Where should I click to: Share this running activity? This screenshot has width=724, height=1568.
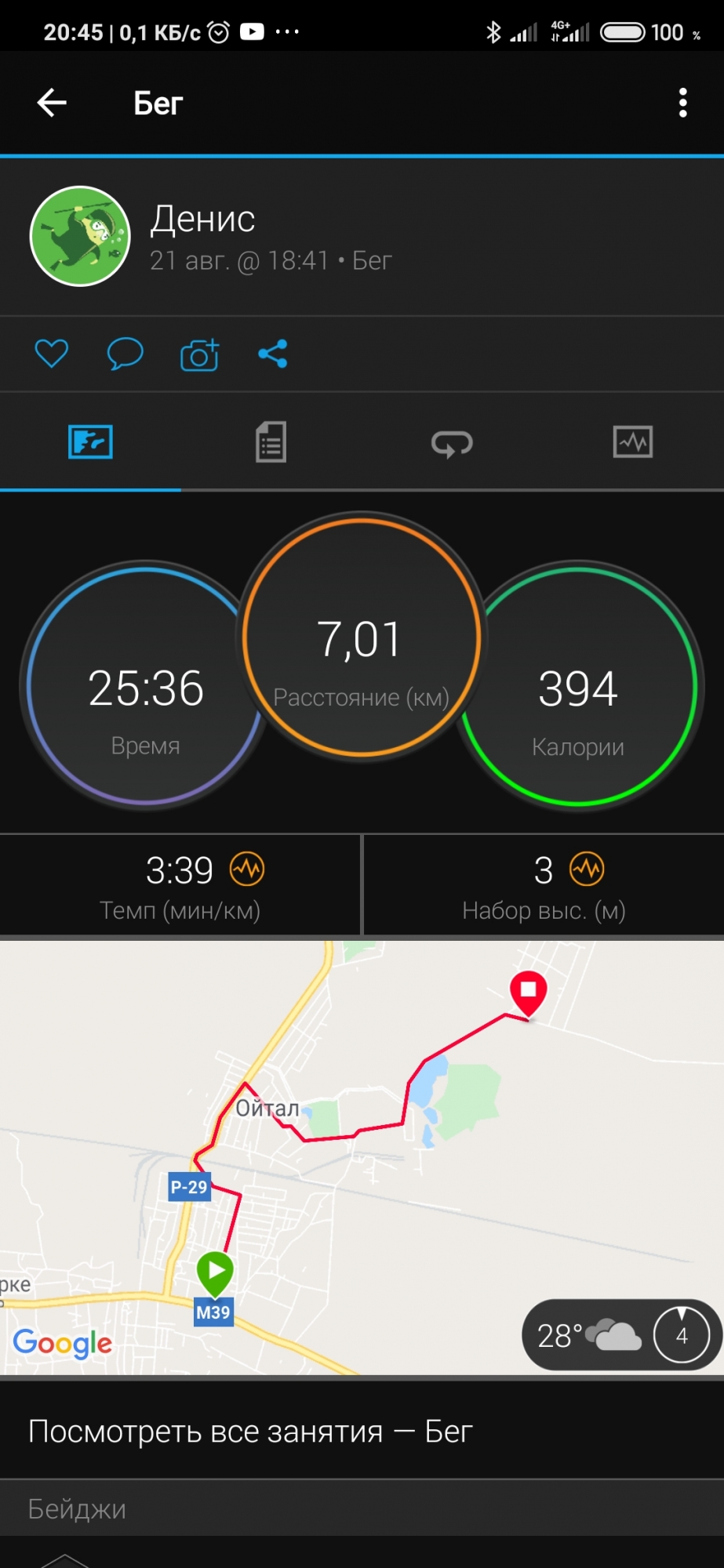(273, 354)
